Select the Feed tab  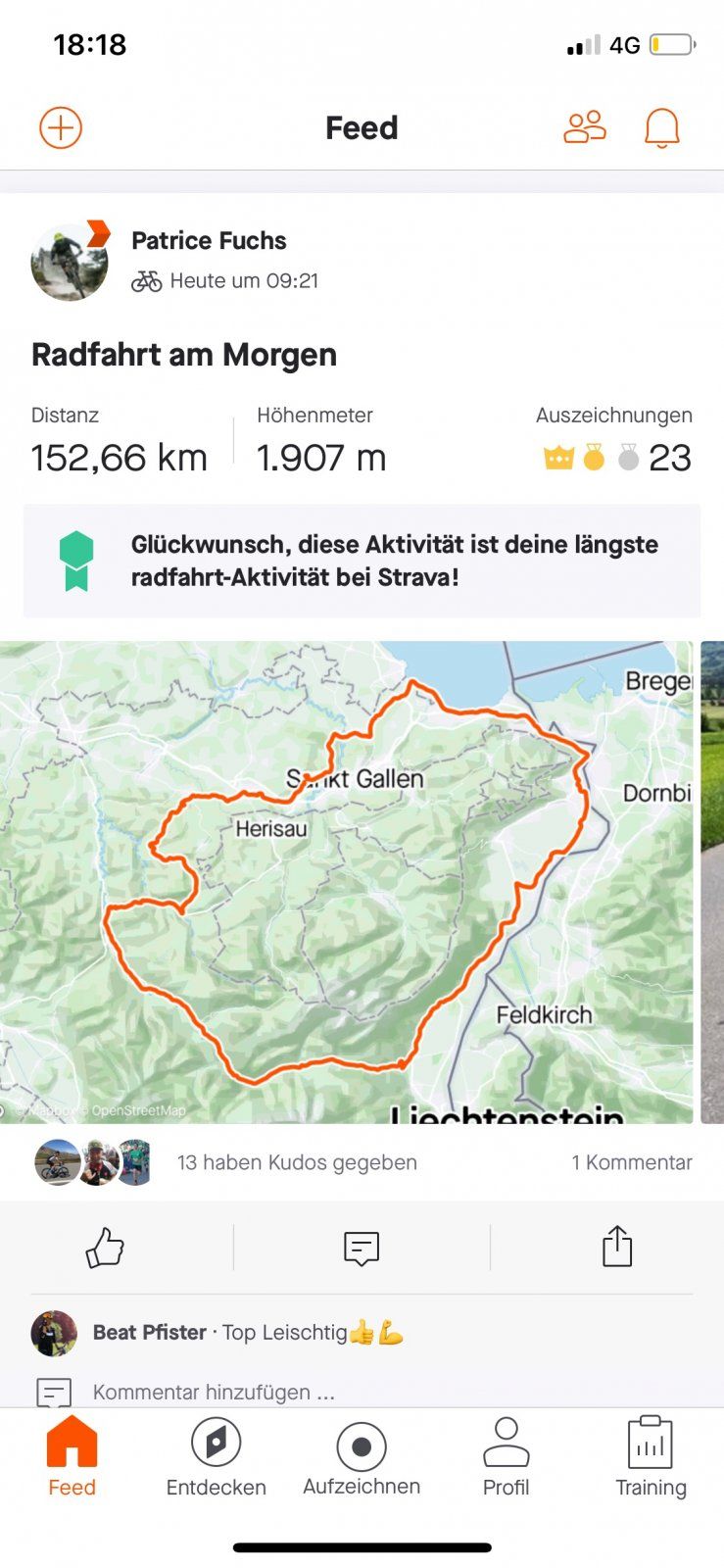click(x=72, y=1458)
